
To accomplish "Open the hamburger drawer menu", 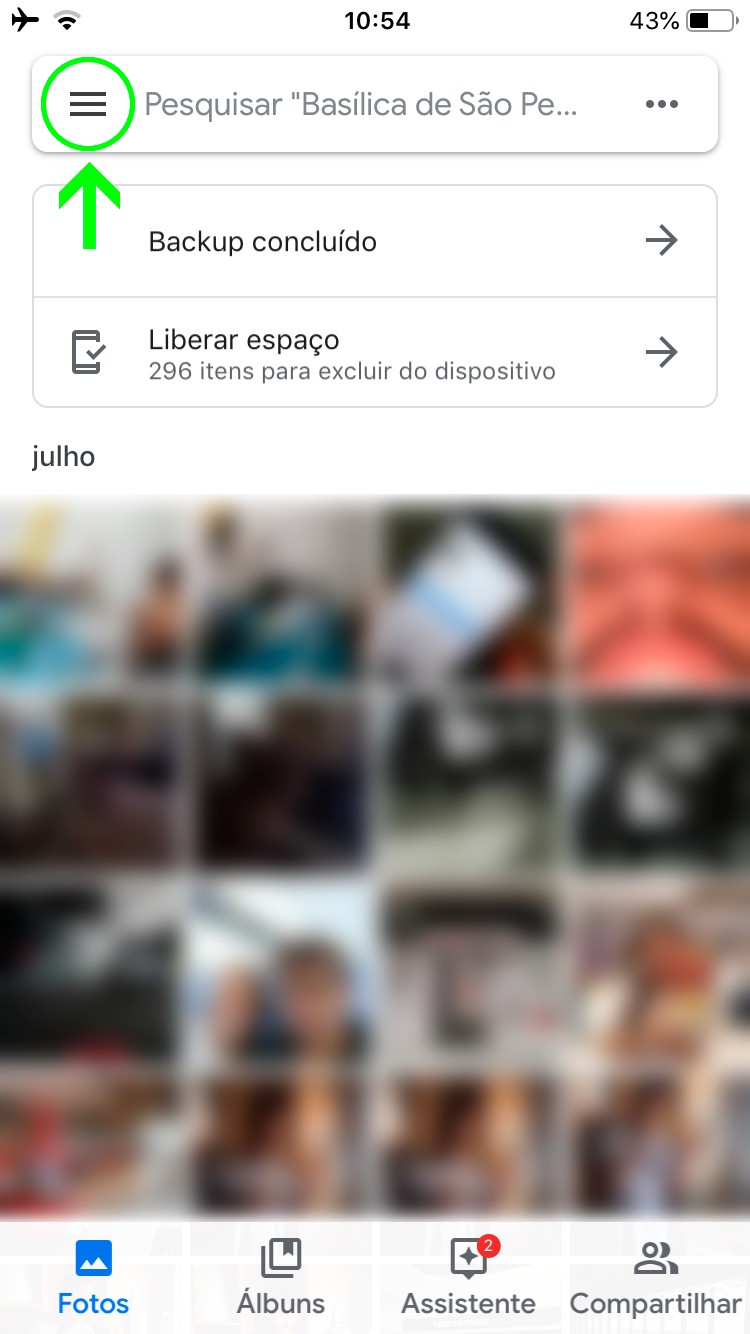I will pyautogui.click(x=88, y=104).
